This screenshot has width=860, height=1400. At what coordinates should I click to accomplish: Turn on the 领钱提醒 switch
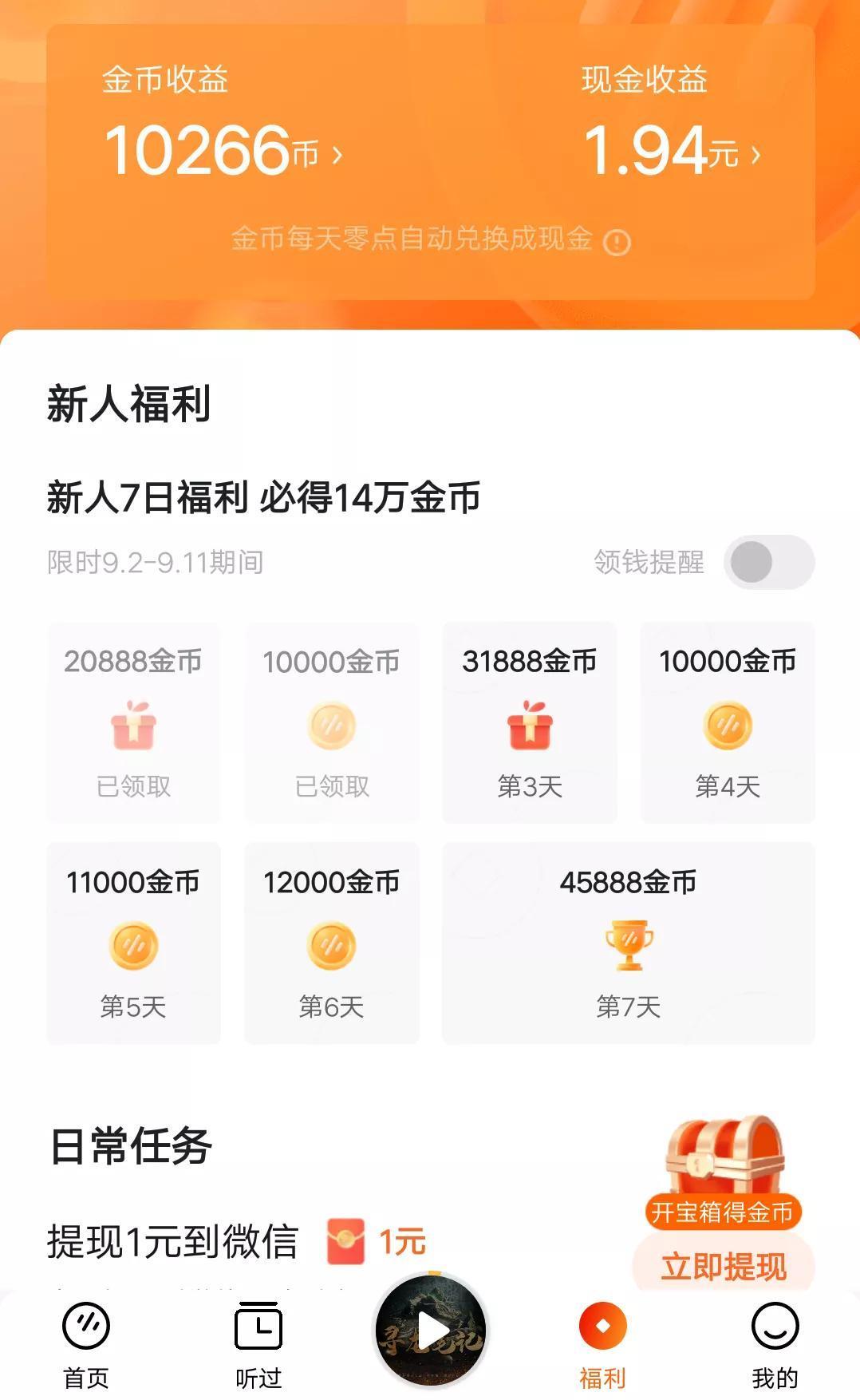(768, 562)
